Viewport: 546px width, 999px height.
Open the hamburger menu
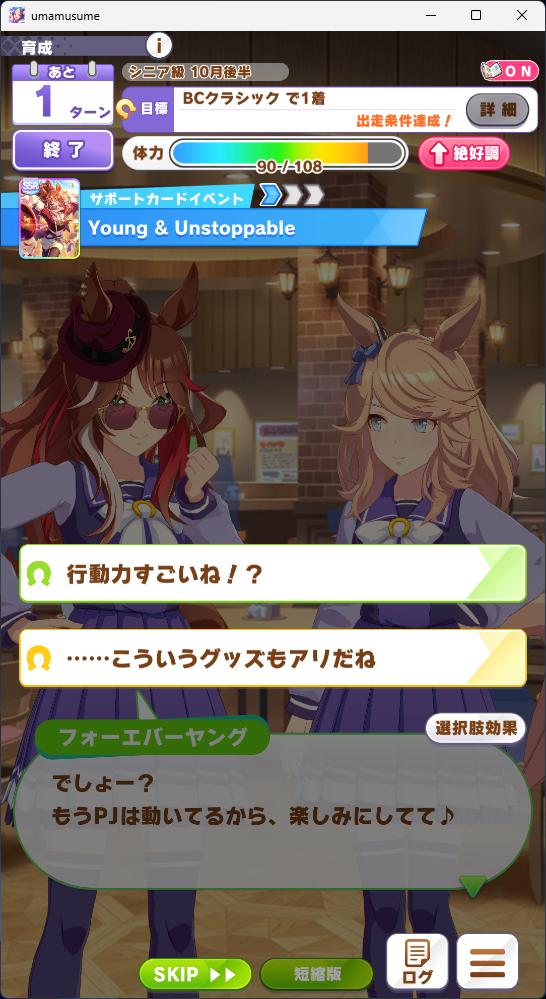487,962
